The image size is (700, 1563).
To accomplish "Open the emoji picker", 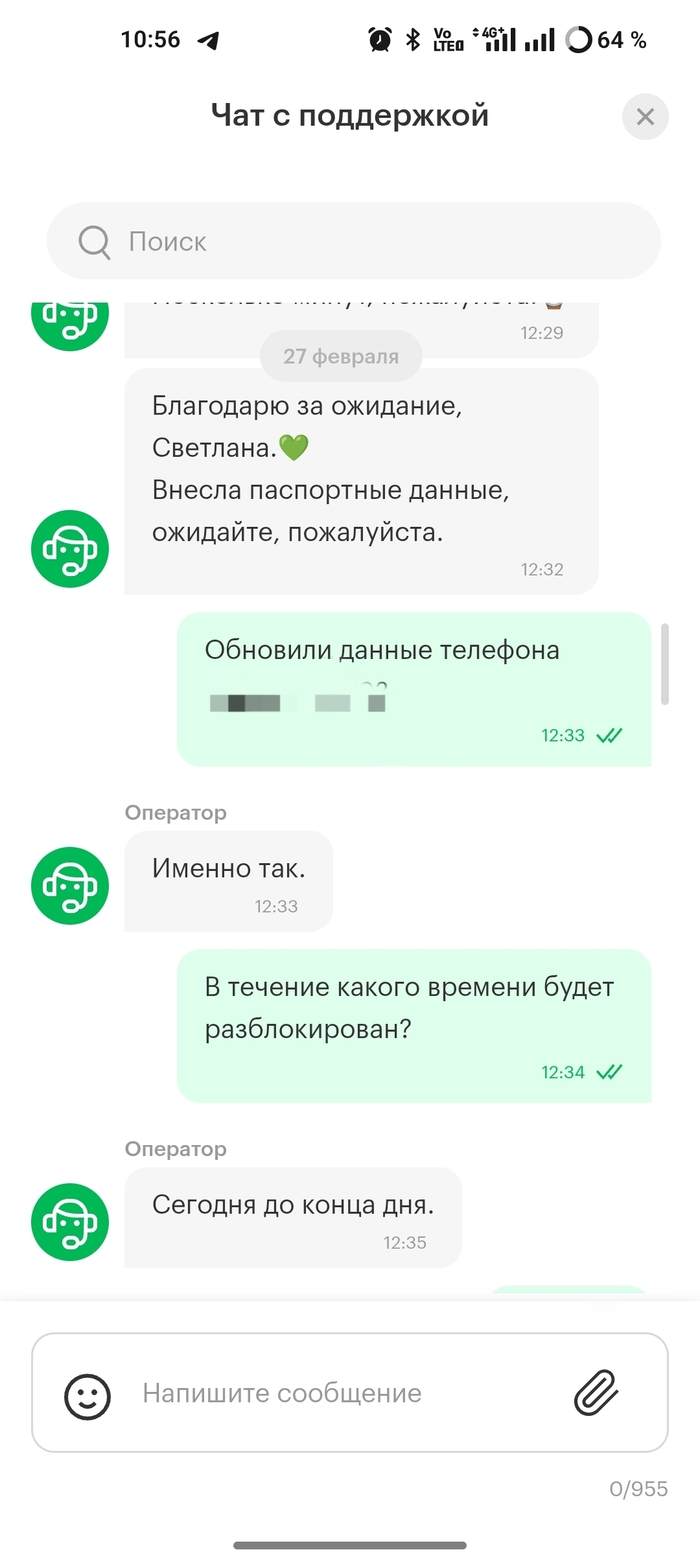I will click(88, 1394).
